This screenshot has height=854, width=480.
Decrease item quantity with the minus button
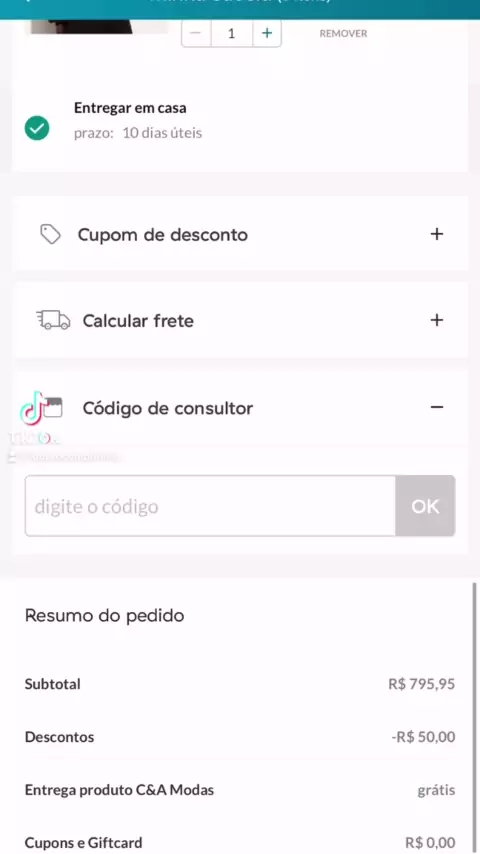coord(196,33)
